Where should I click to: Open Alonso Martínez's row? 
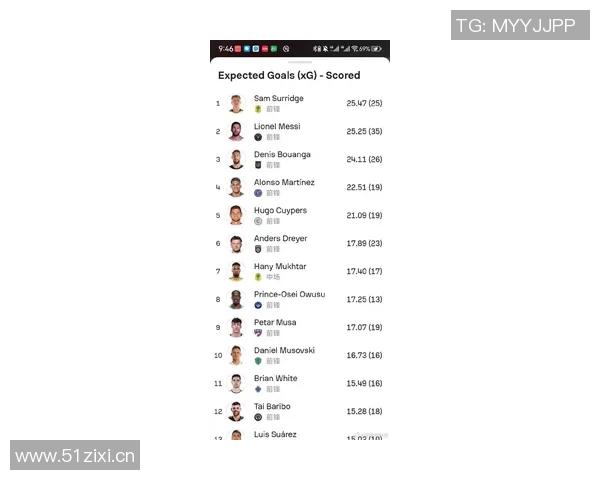pos(284,183)
